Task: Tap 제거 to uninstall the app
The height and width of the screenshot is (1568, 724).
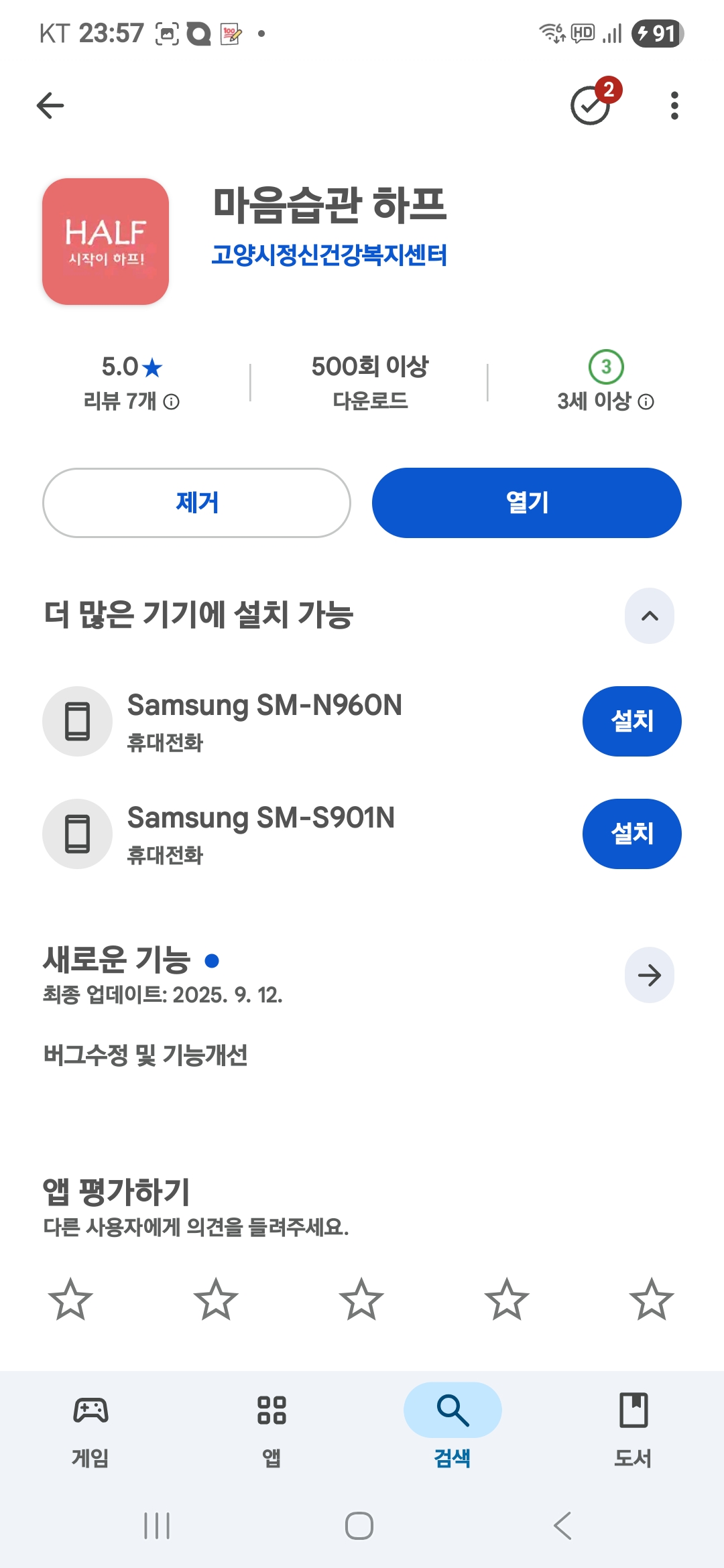Action: point(196,503)
